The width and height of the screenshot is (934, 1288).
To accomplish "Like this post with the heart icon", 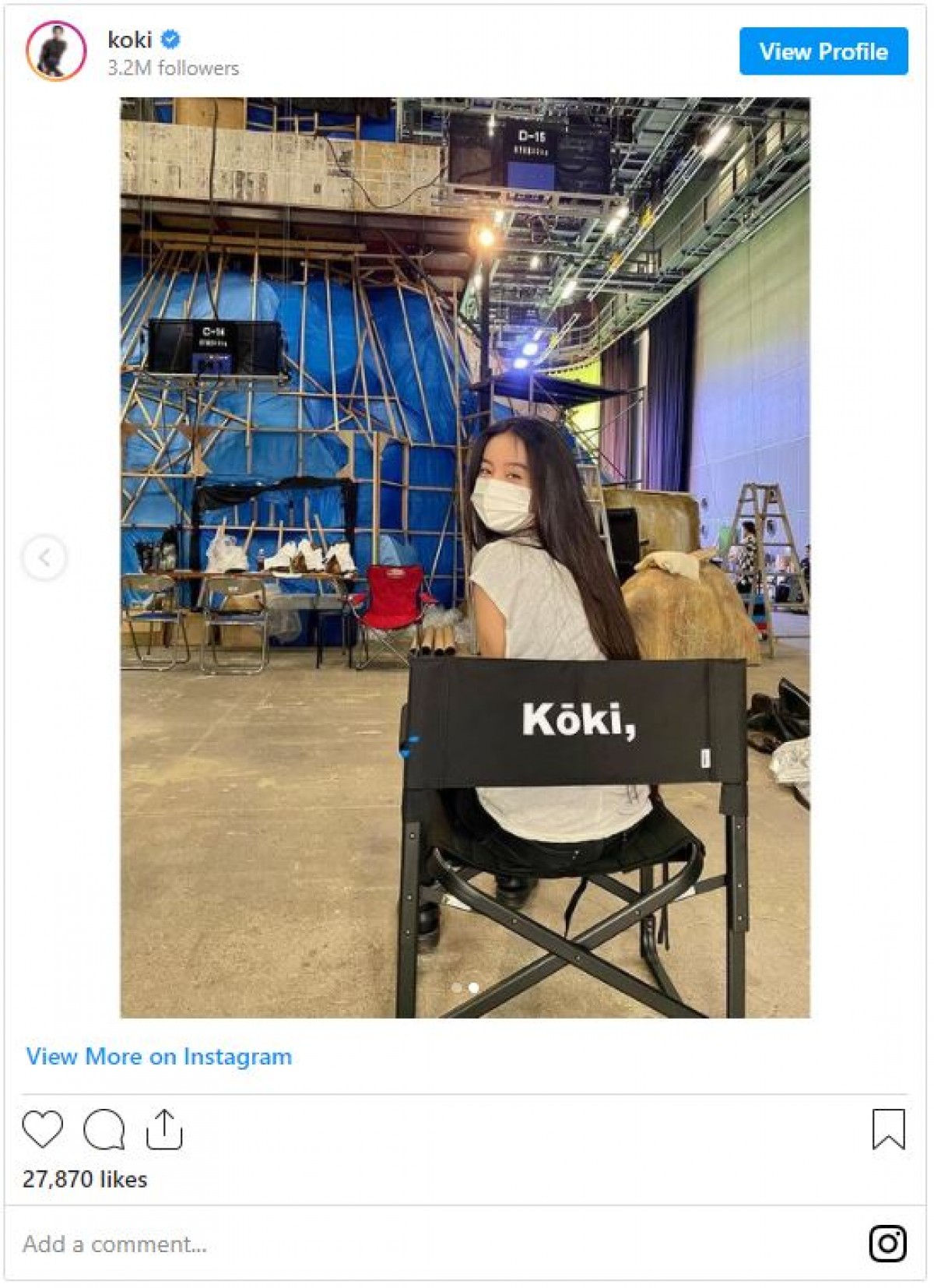I will 42,1129.
